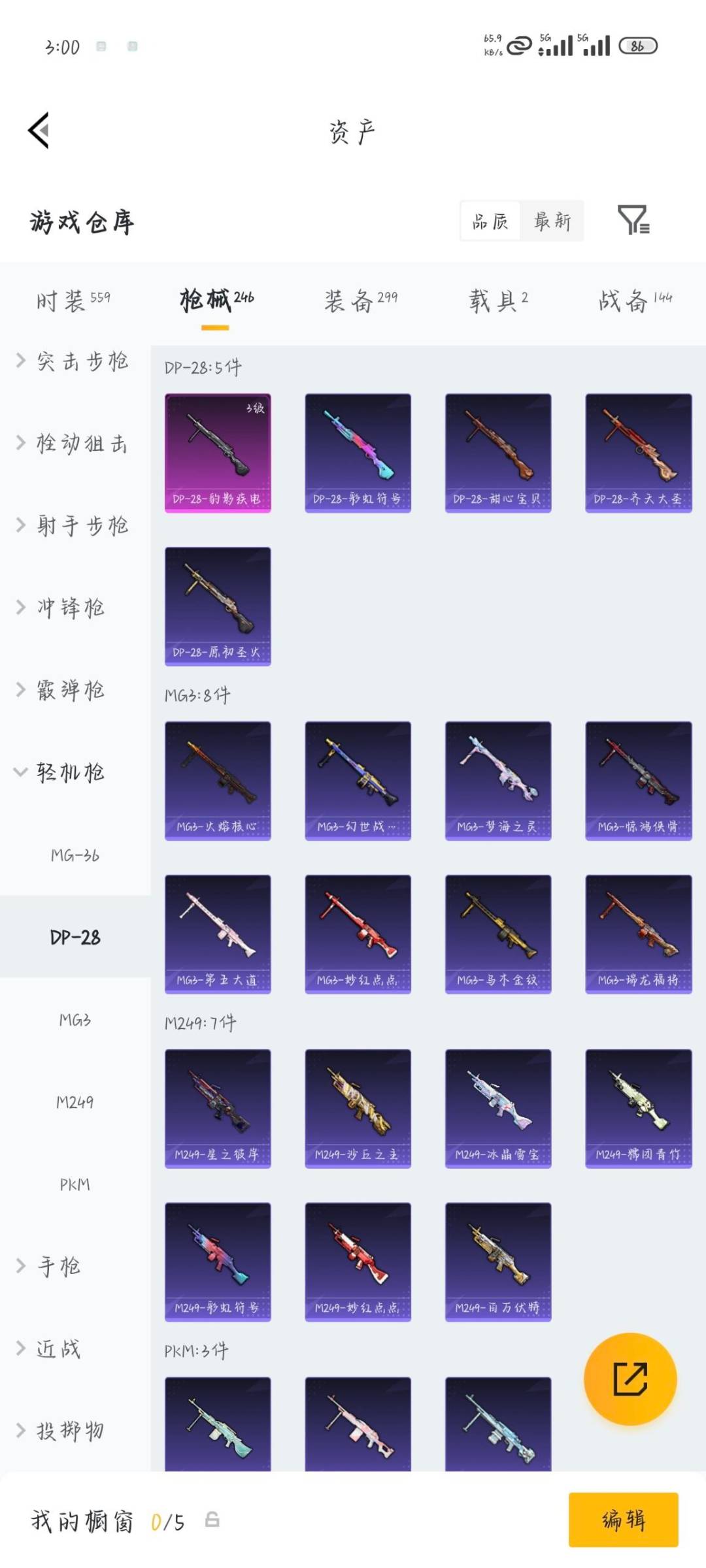Select MG3 in the sidebar
706x1568 pixels.
click(x=75, y=1019)
